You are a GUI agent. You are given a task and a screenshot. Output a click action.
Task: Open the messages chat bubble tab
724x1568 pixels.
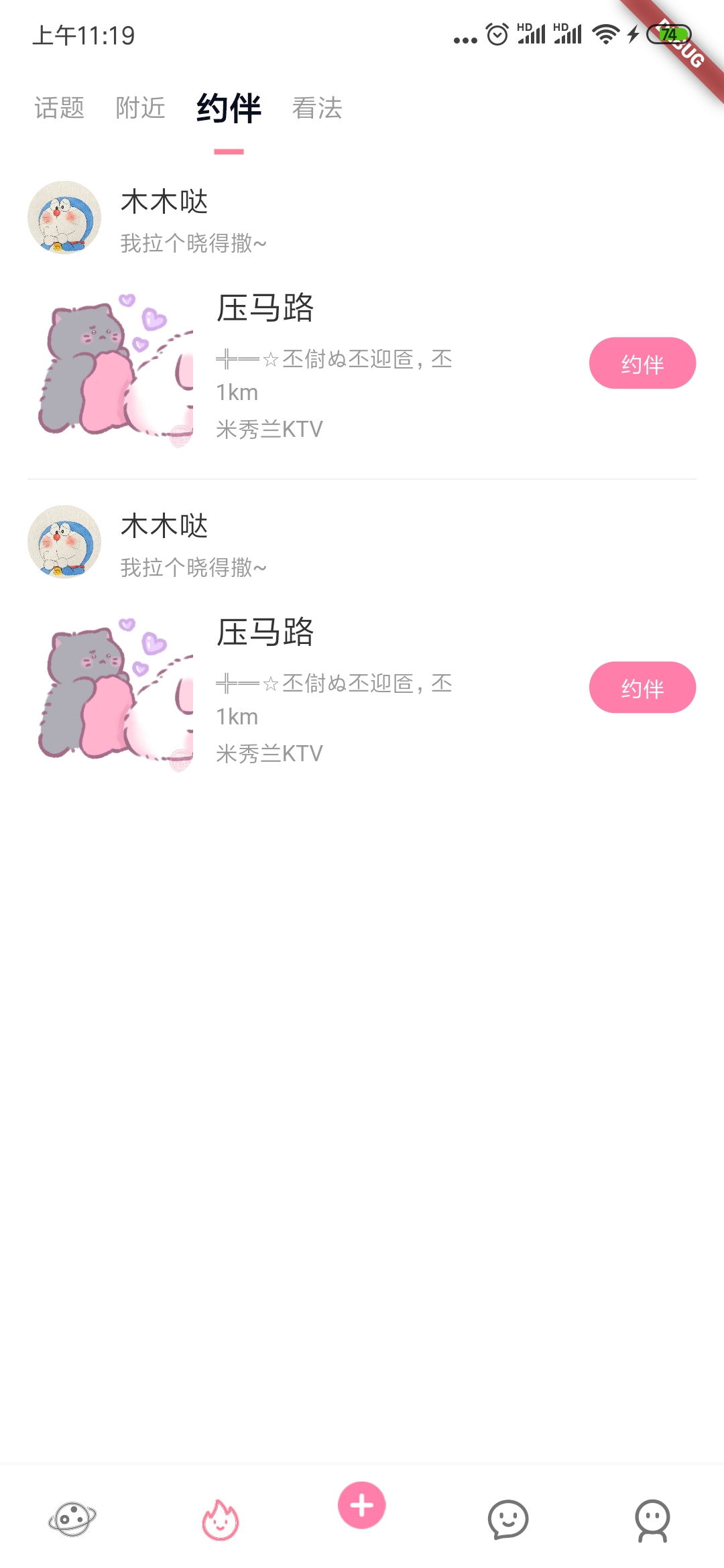508,1520
